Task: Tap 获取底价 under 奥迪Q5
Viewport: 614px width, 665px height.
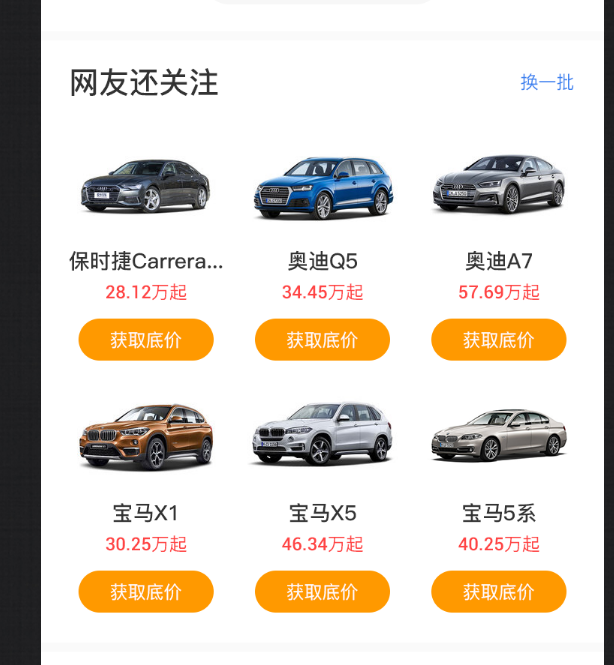Action: point(322,340)
